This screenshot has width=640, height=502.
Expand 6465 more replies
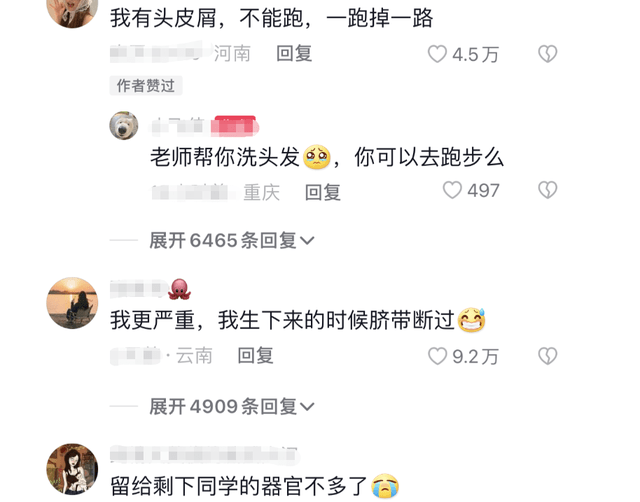(231, 241)
